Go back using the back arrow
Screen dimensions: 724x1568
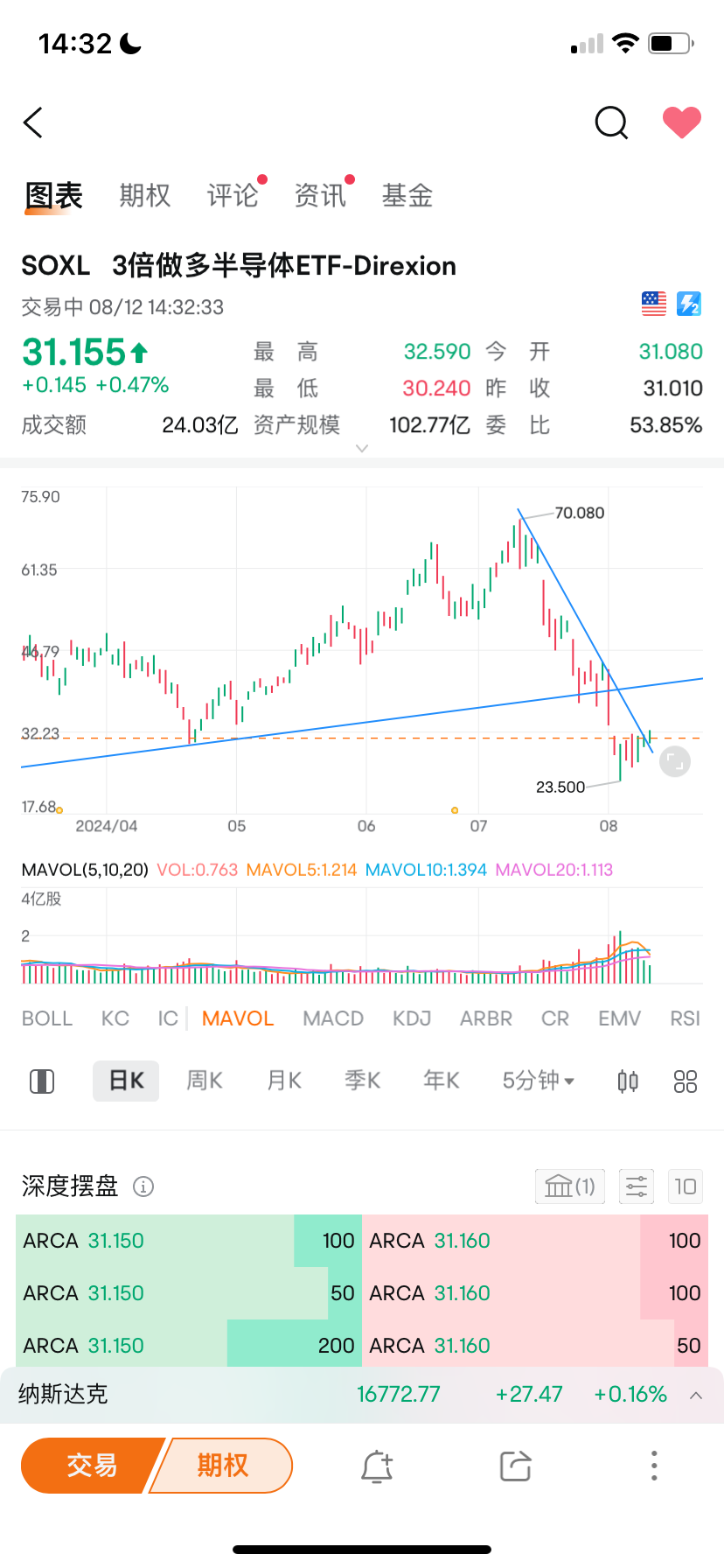33,123
